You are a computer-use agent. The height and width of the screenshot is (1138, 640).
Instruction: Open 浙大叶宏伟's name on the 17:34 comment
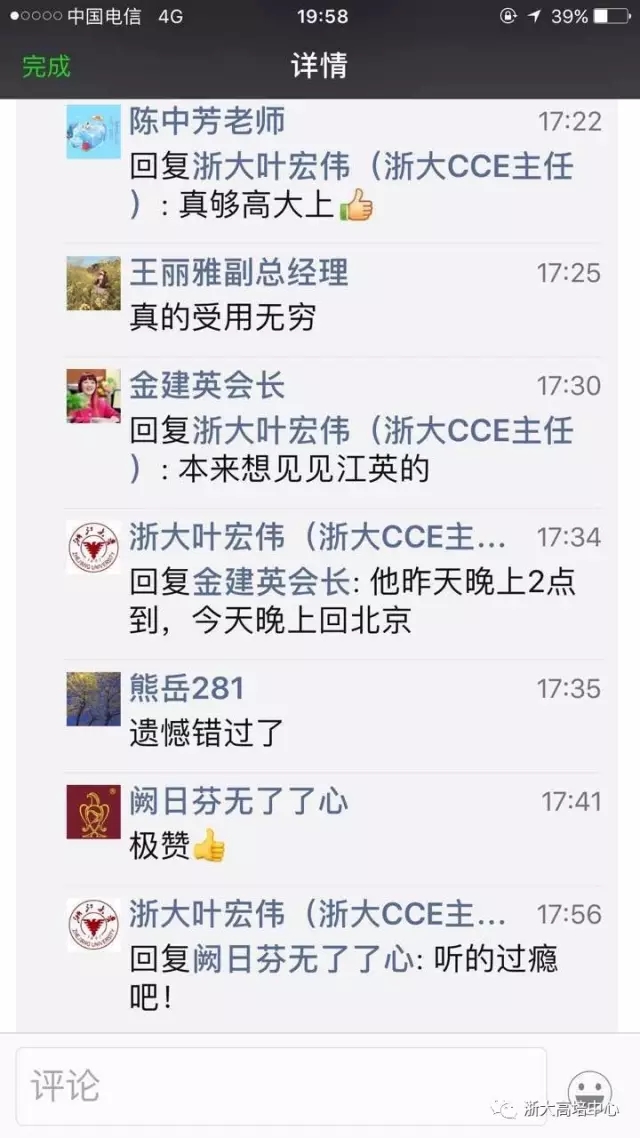click(x=317, y=537)
